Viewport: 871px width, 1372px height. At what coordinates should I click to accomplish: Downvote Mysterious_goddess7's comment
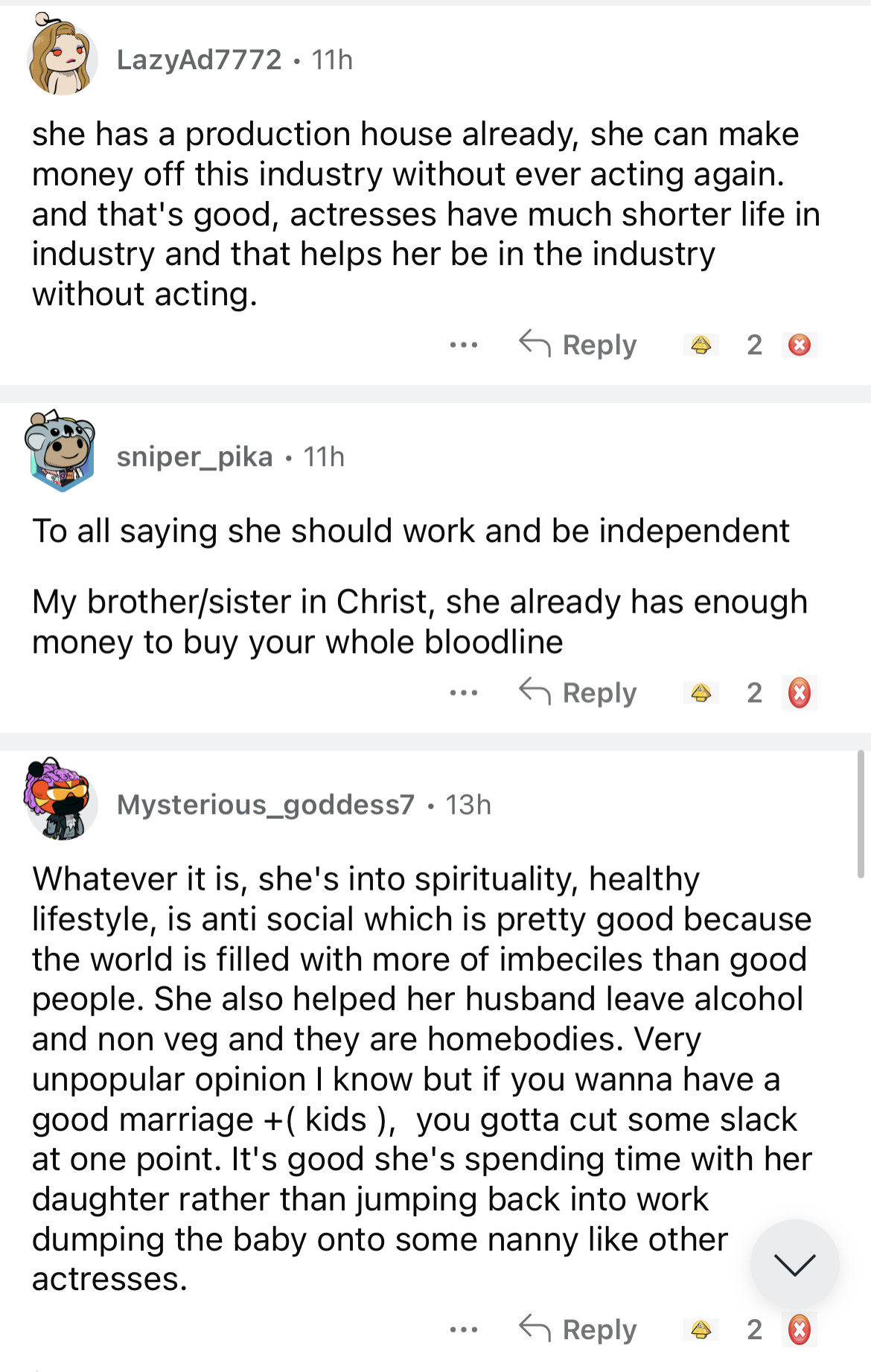799,1330
